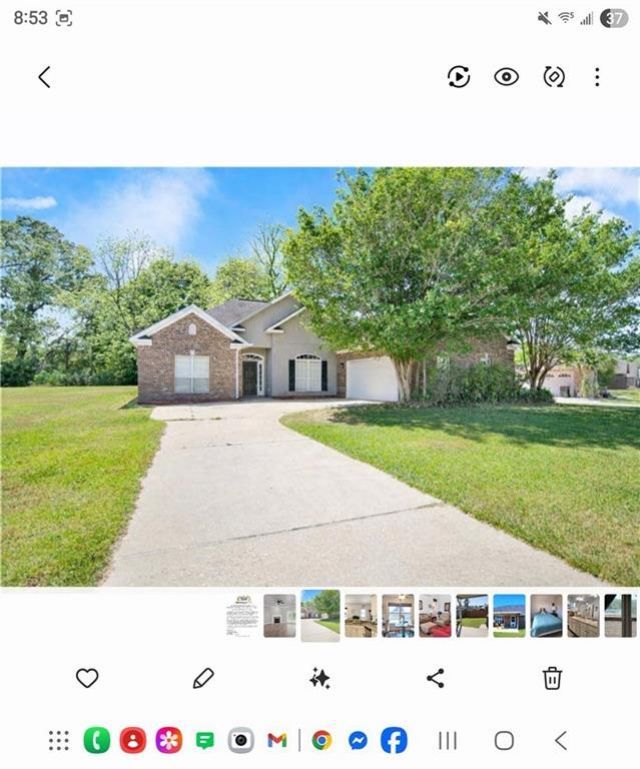View the blue bed thumbnail in the filmstrip
The height and width of the screenshot is (769, 640).
tap(546, 615)
